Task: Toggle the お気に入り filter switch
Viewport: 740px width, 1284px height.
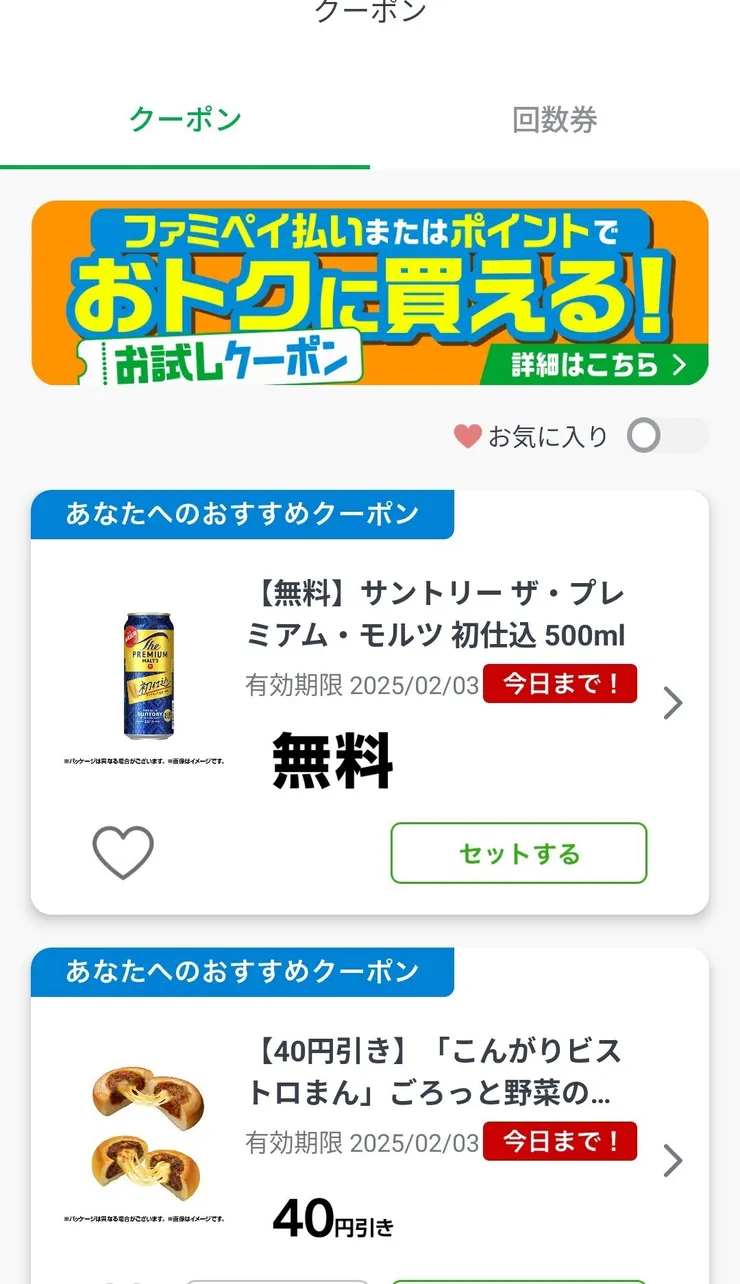Action: [666, 436]
